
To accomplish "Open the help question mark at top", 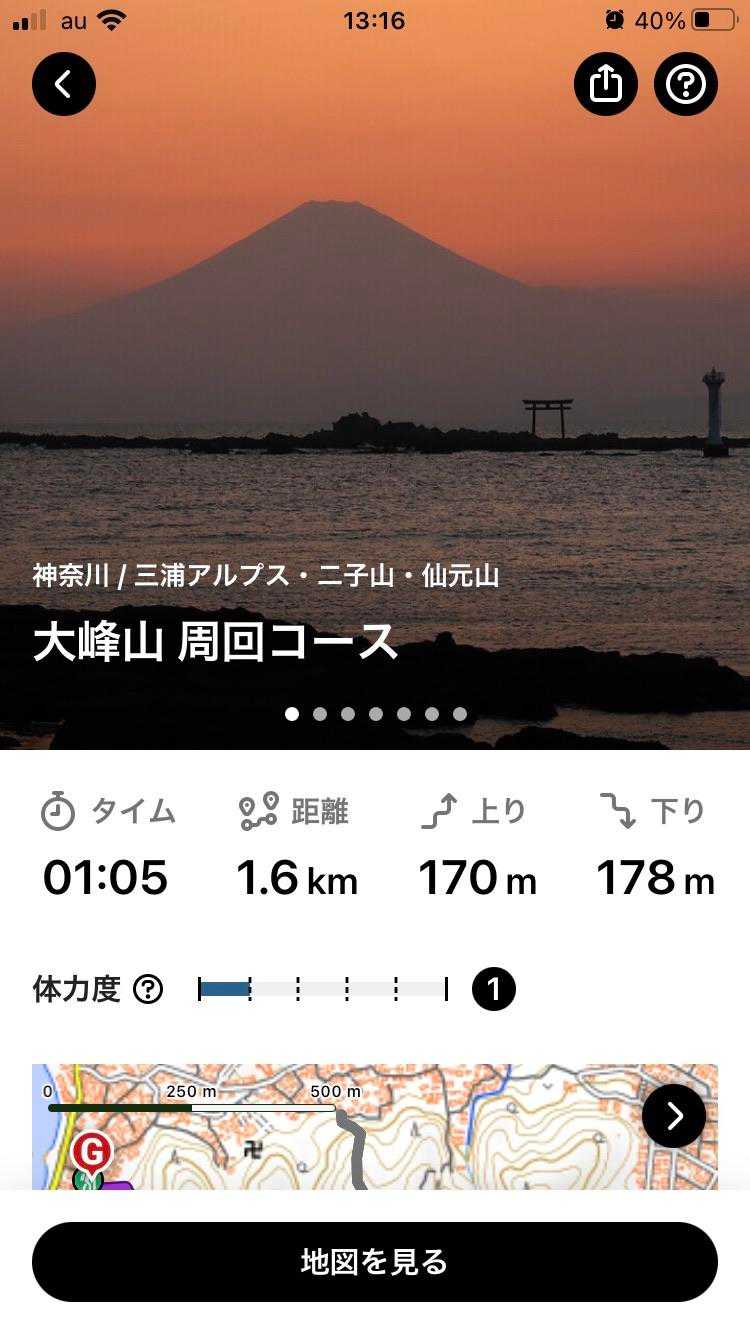I will tap(686, 84).
